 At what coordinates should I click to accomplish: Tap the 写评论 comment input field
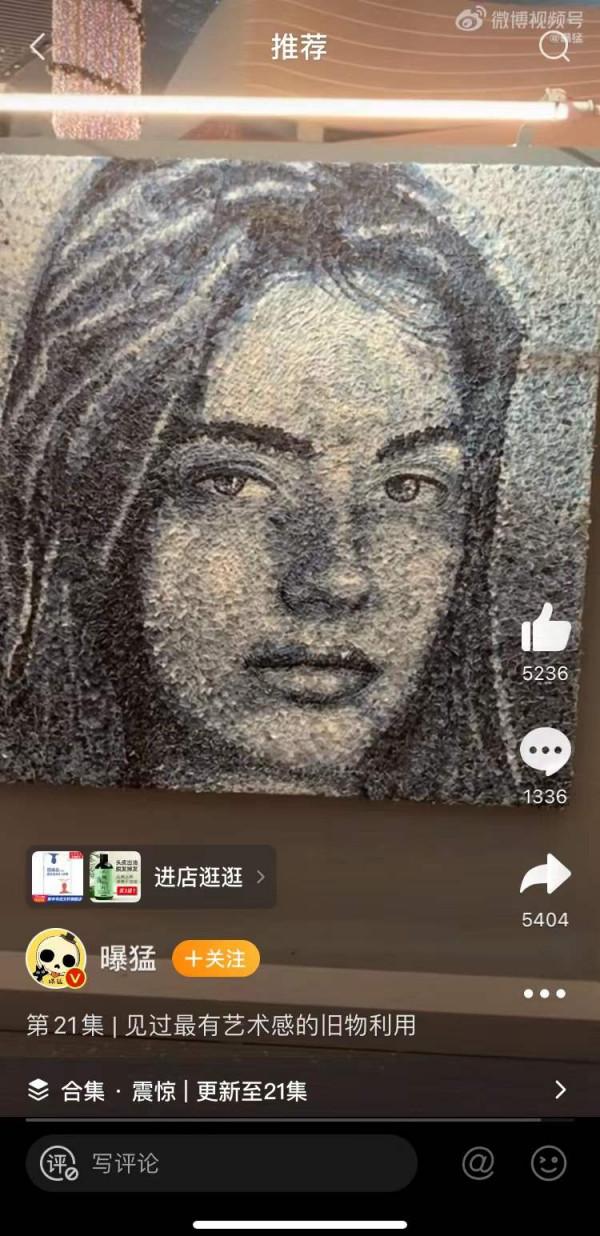click(220, 1163)
